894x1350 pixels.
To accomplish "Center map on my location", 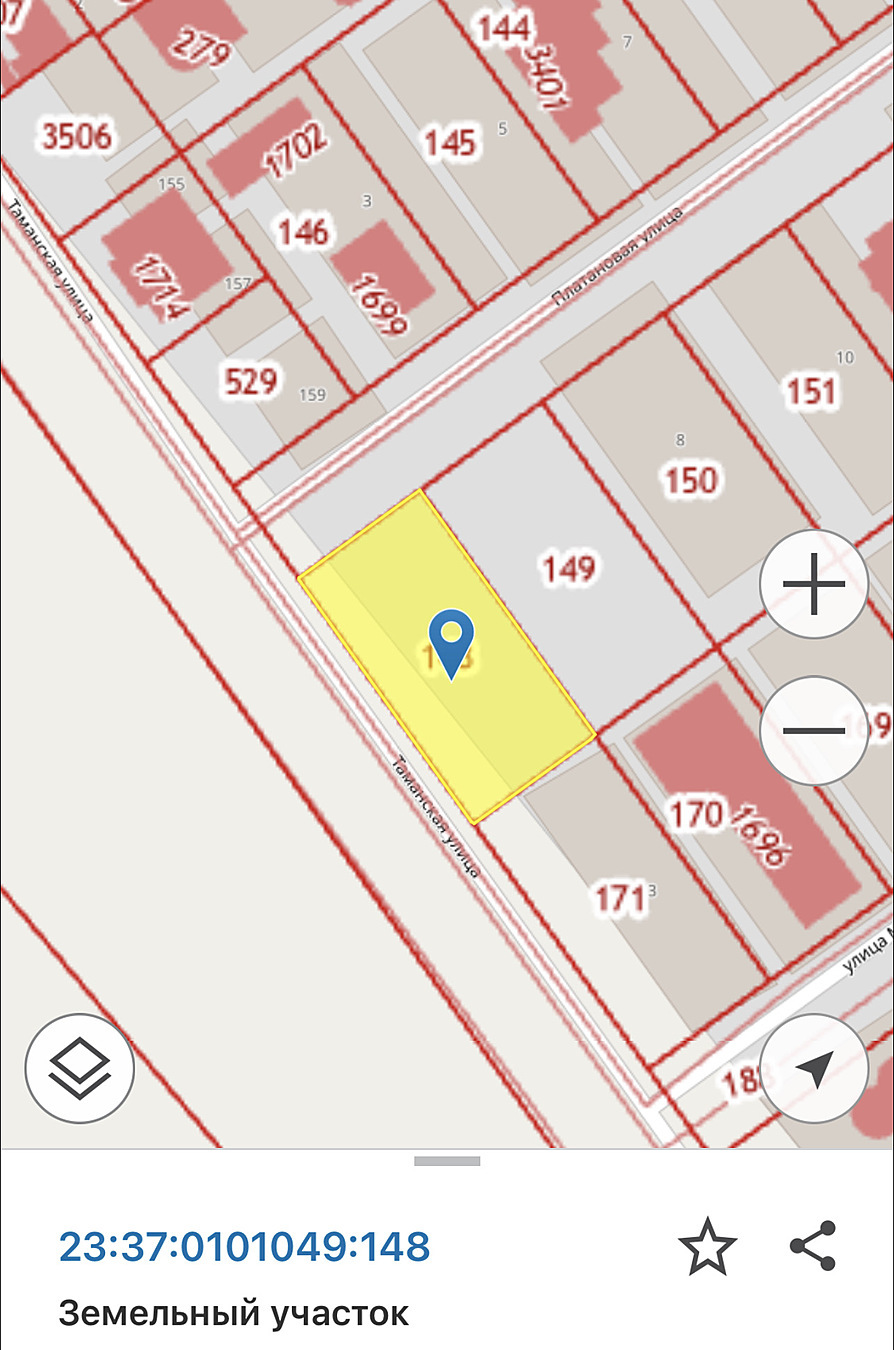I will click(814, 1070).
